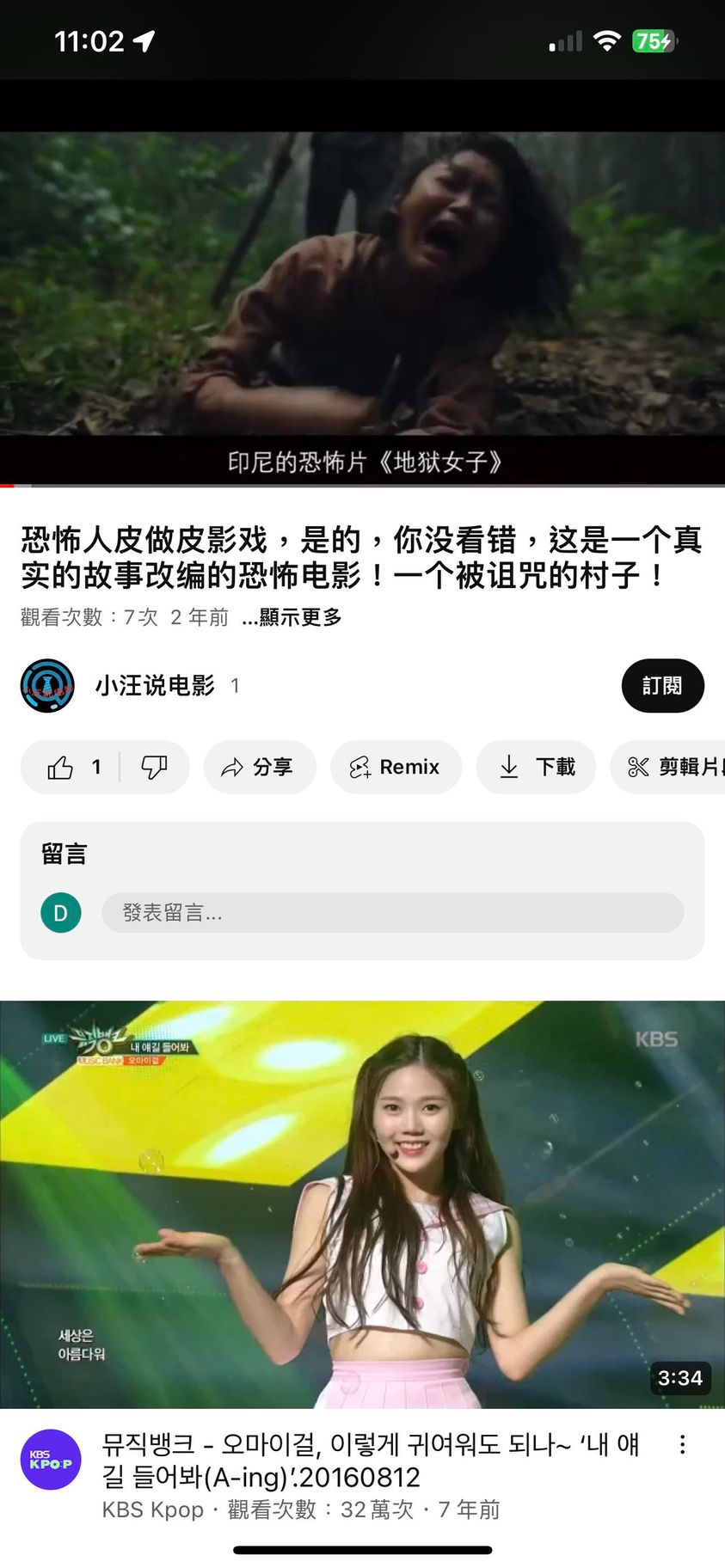
Task: Tap the video player showing the horror film
Action: point(362,284)
